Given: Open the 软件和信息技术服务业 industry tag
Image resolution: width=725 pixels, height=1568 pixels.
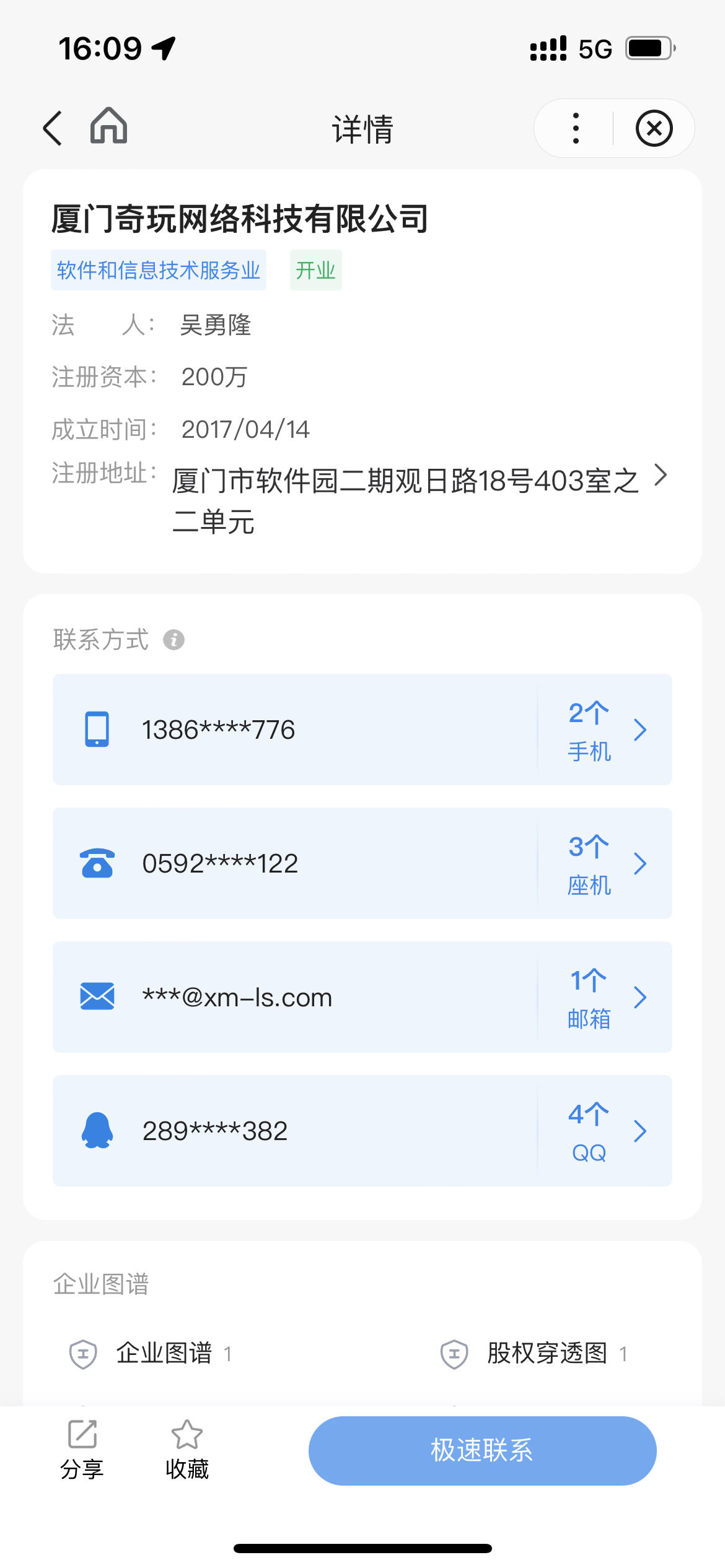Looking at the screenshot, I should (159, 270).
